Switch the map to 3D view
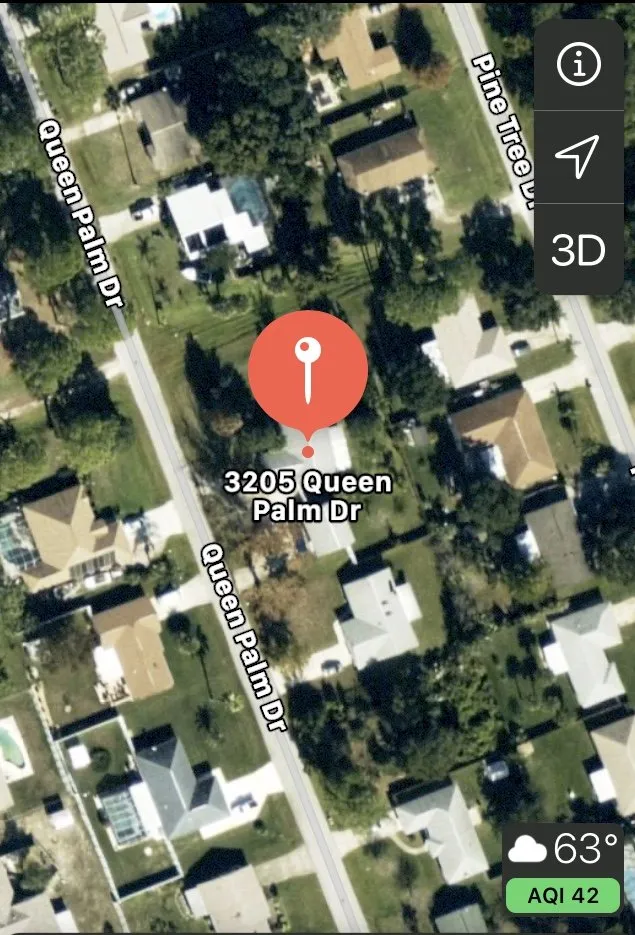The height and width of the screenshot is (935, 635). click(578, 250)
